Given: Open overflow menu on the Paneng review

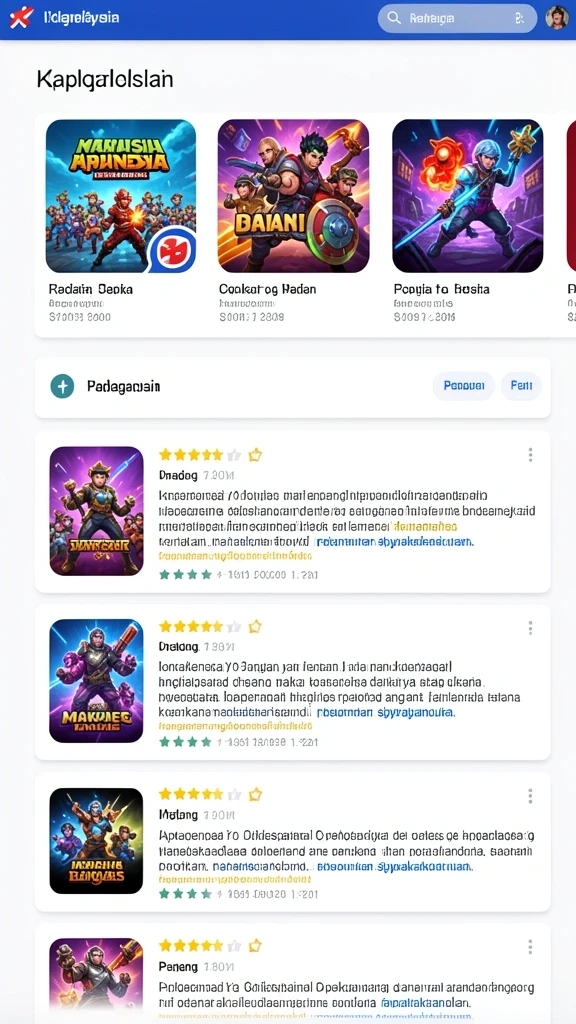Looking at the screenshot, I should [530, 947].
